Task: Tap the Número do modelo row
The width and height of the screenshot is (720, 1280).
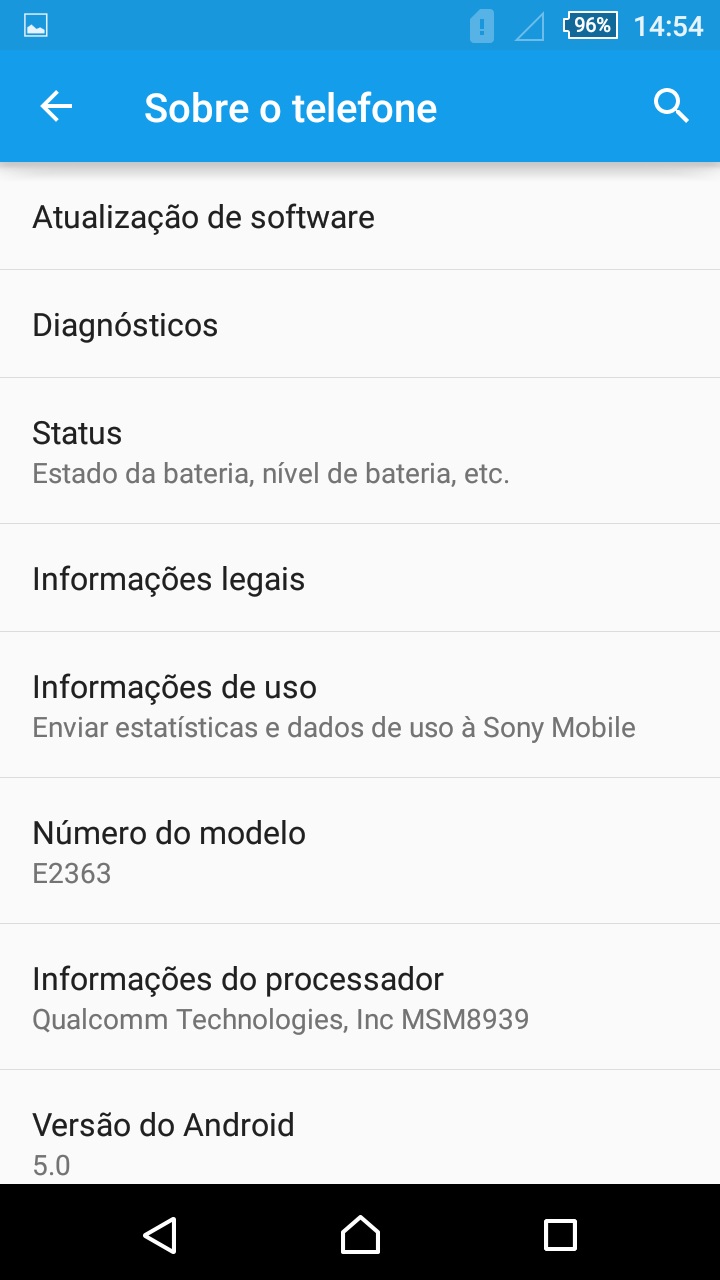Action: [360, 851]
